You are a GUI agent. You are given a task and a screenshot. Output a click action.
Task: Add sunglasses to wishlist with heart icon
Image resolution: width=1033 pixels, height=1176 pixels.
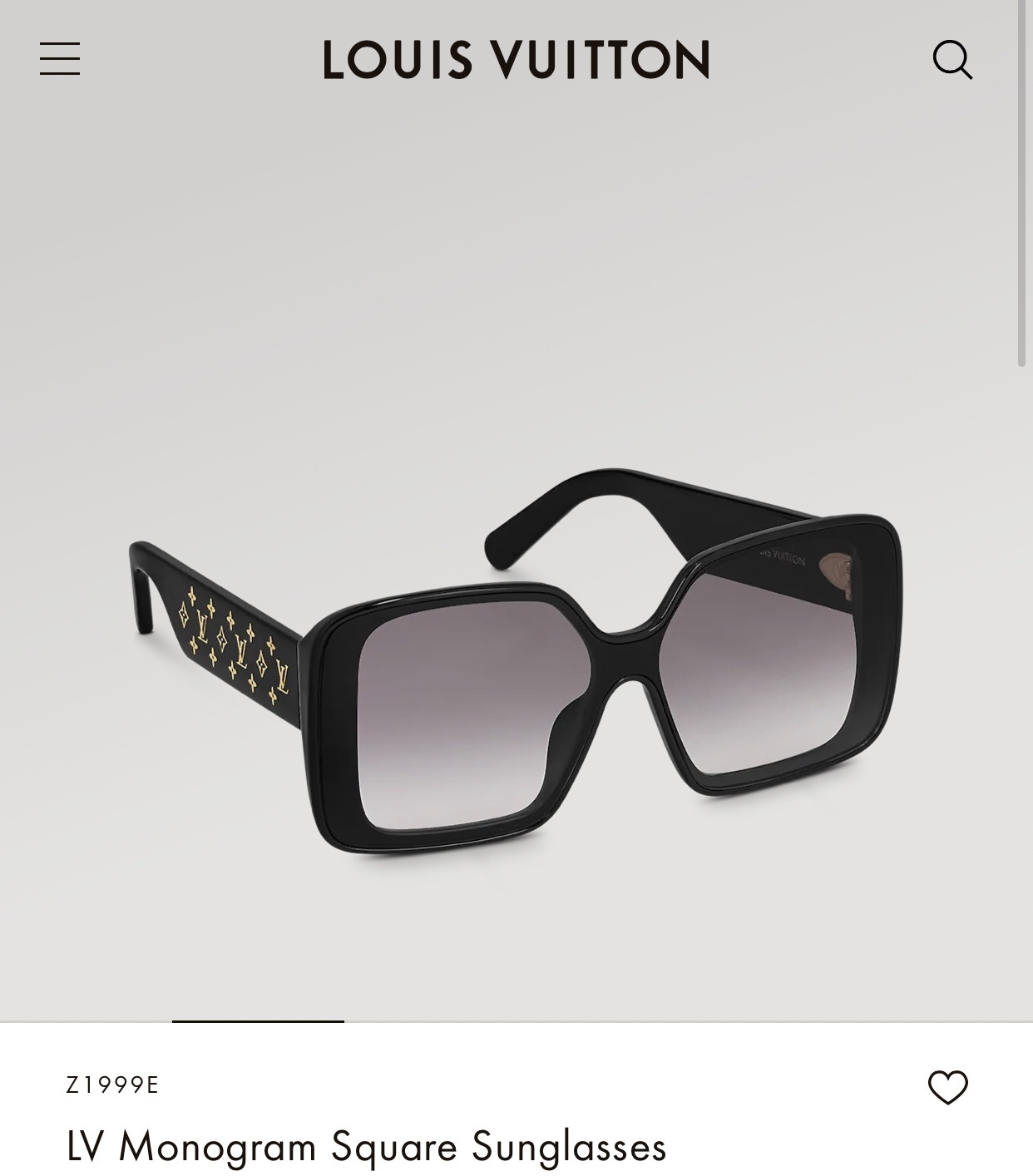(x=947, y=1087)
